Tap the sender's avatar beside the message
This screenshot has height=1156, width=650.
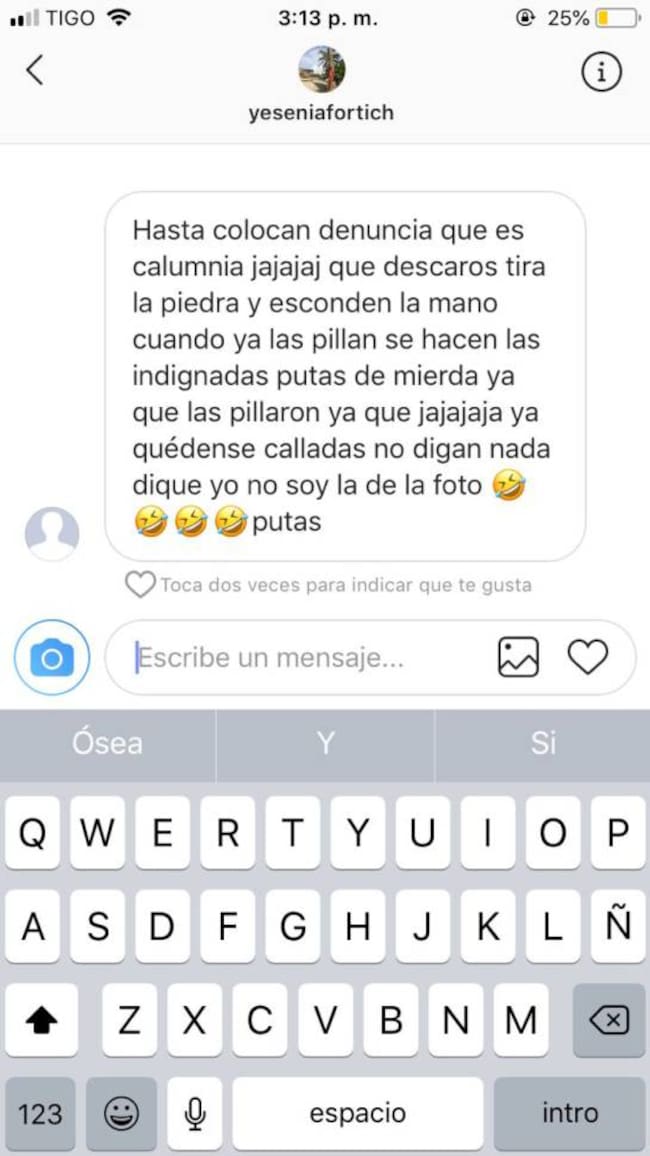click(52, 533)
